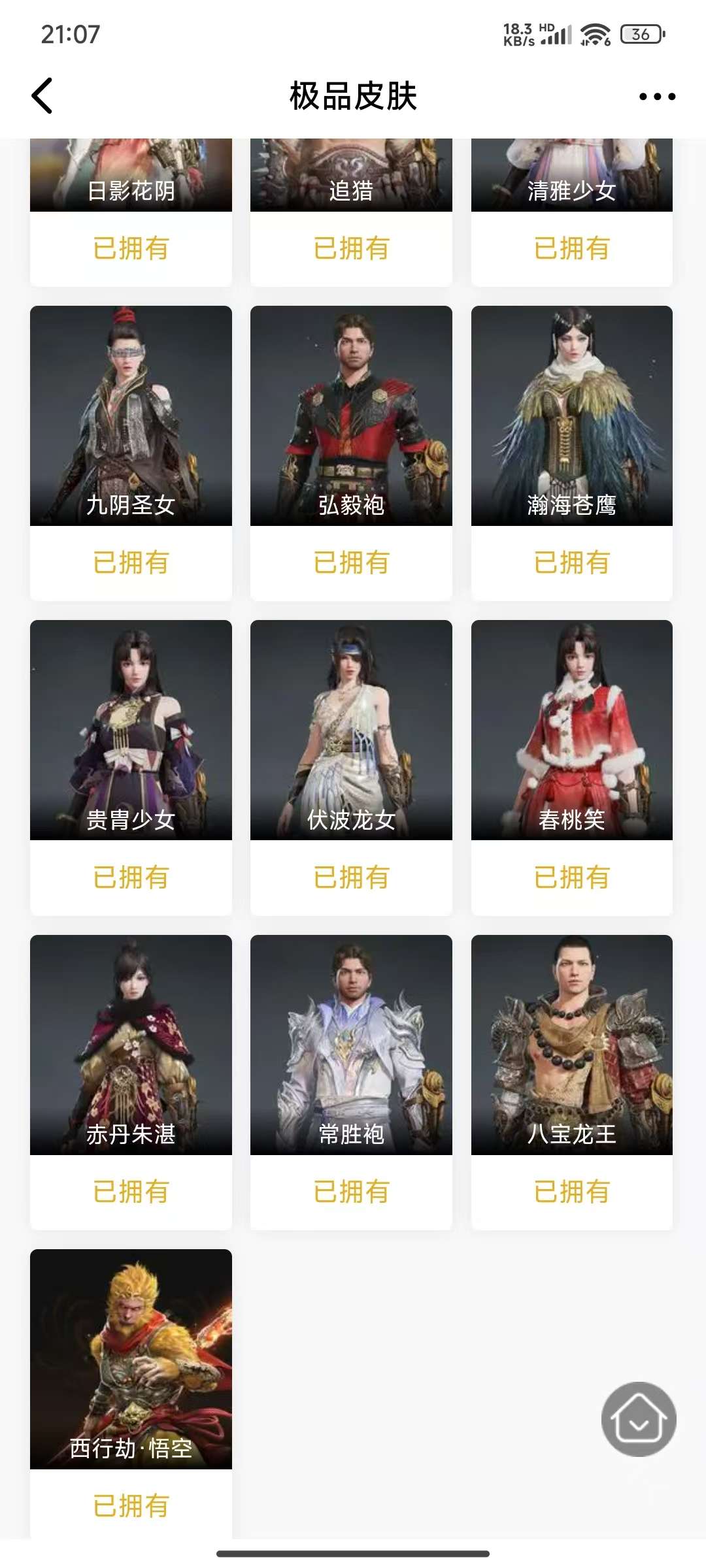
Task: Select the 瀚海苍鹰 skin
Action: [x=572, y=416]
